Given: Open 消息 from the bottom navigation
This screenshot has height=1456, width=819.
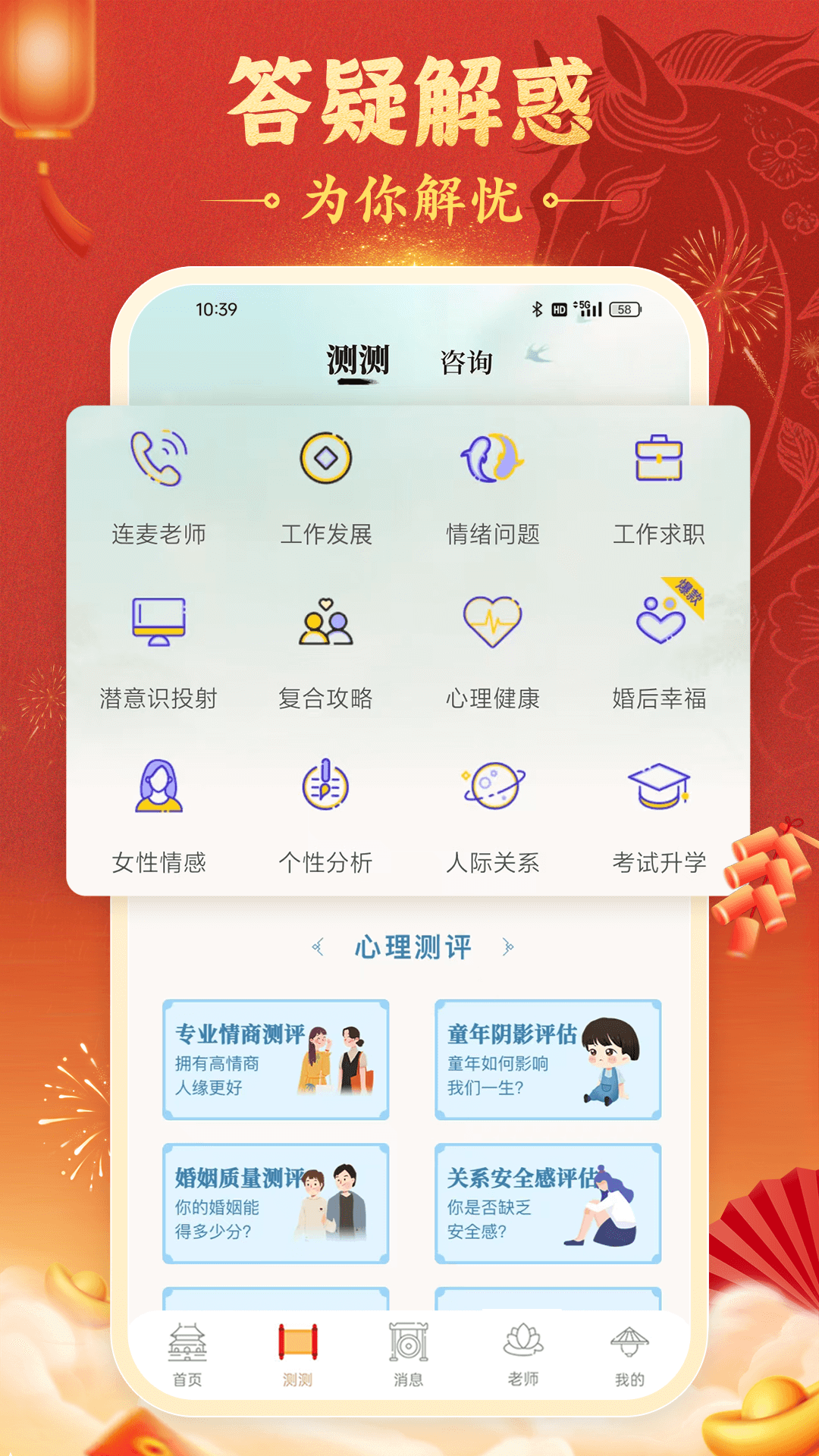Looking at the screenshot, I should pyautogui.click(x=409, y=1350).
